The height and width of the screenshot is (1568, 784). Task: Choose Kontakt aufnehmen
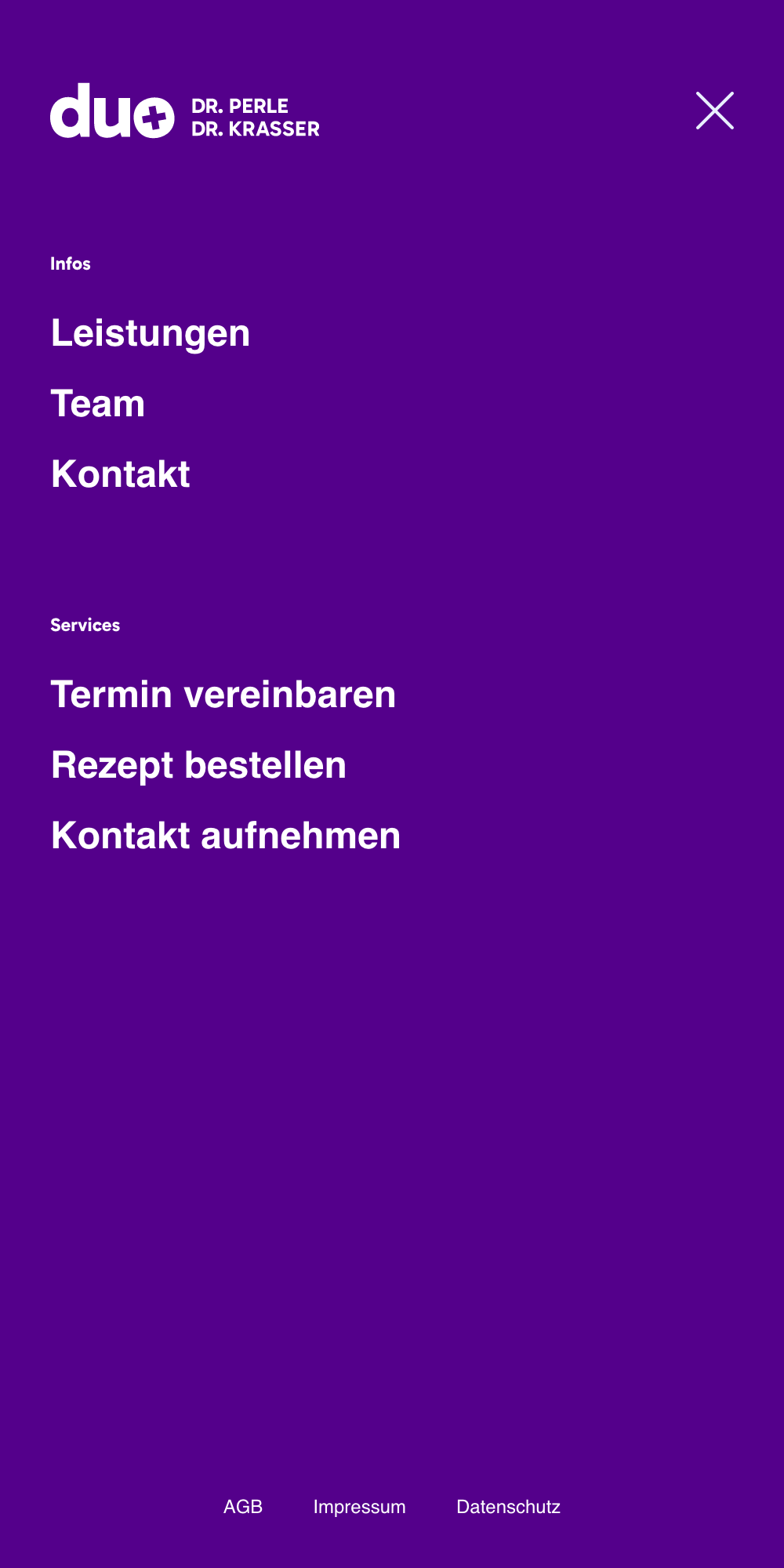click(226, 836)
